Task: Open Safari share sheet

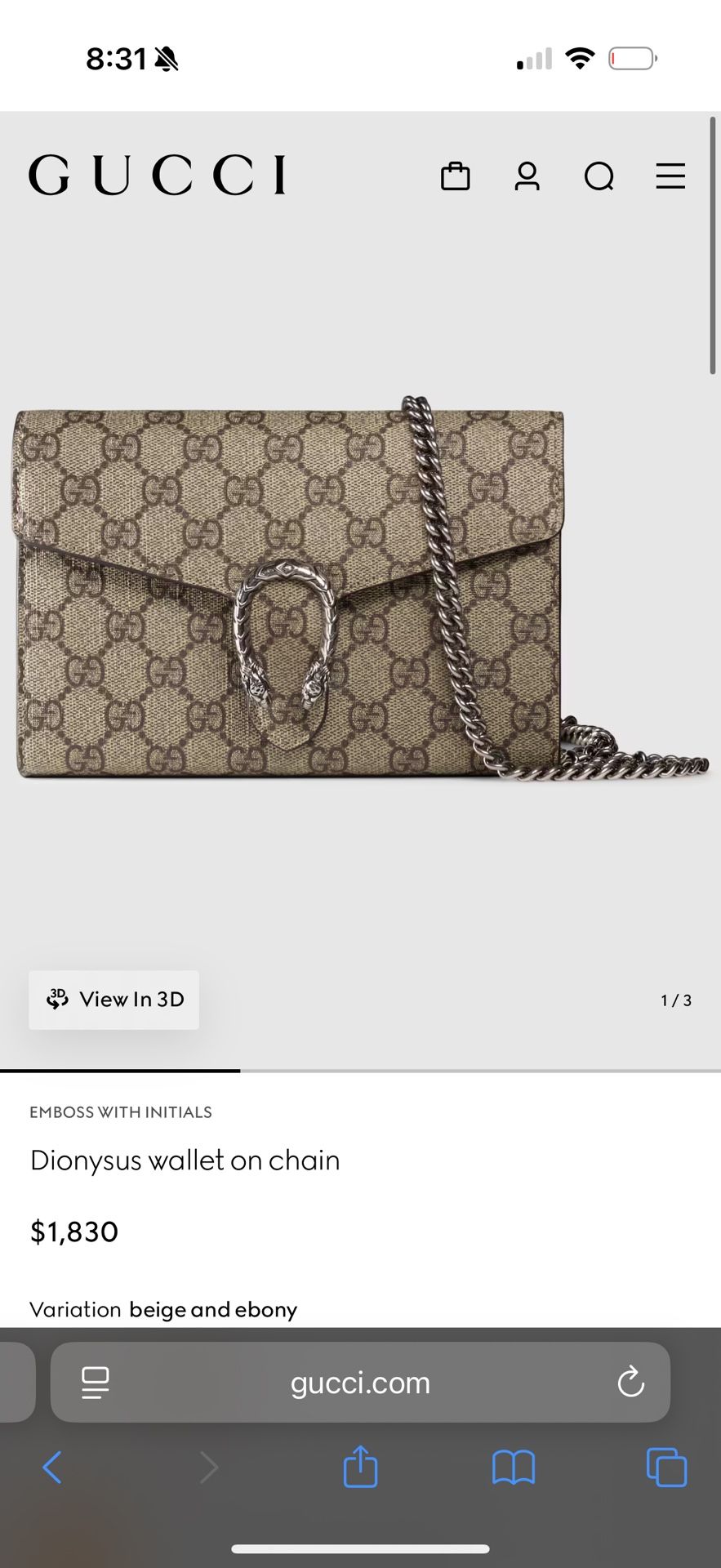Action: 360,1466
